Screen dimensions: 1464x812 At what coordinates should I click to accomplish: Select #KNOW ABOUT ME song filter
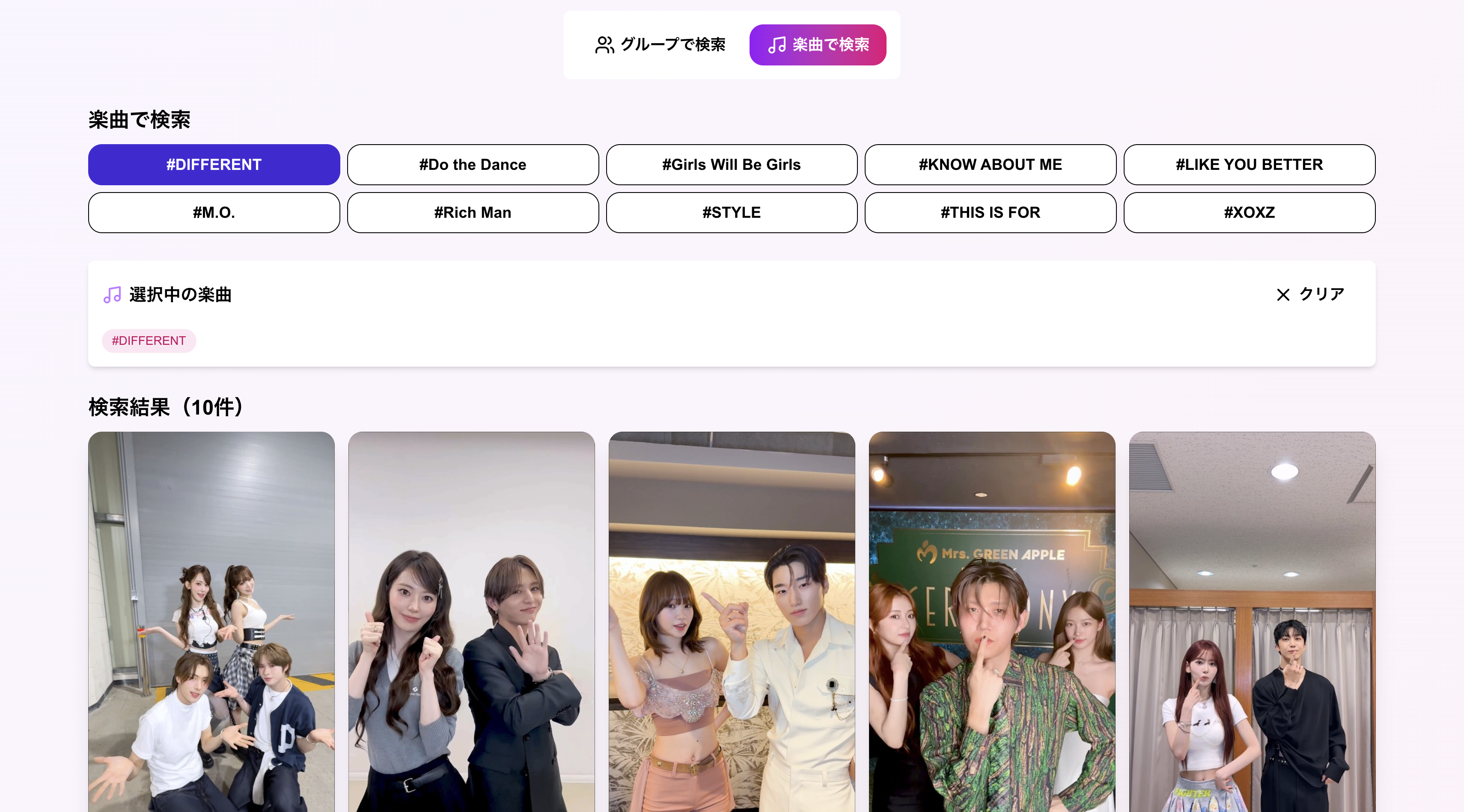[x=989, y=165]
